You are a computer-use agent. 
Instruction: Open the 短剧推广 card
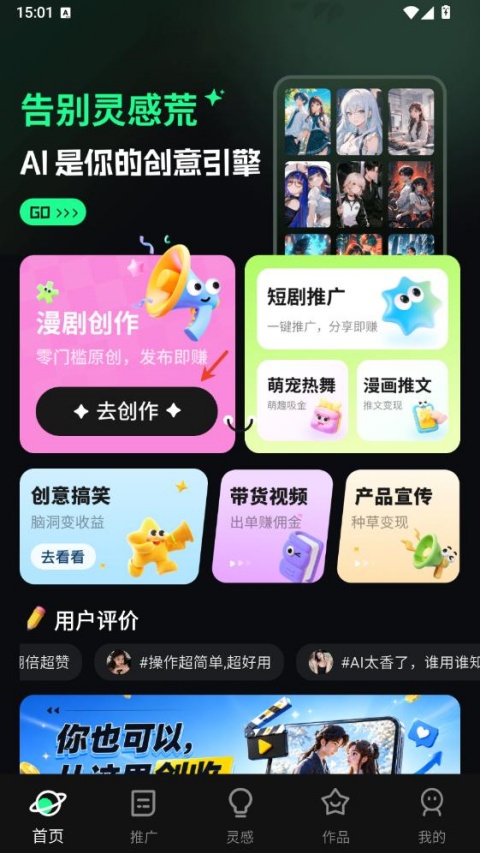(352, 309)
